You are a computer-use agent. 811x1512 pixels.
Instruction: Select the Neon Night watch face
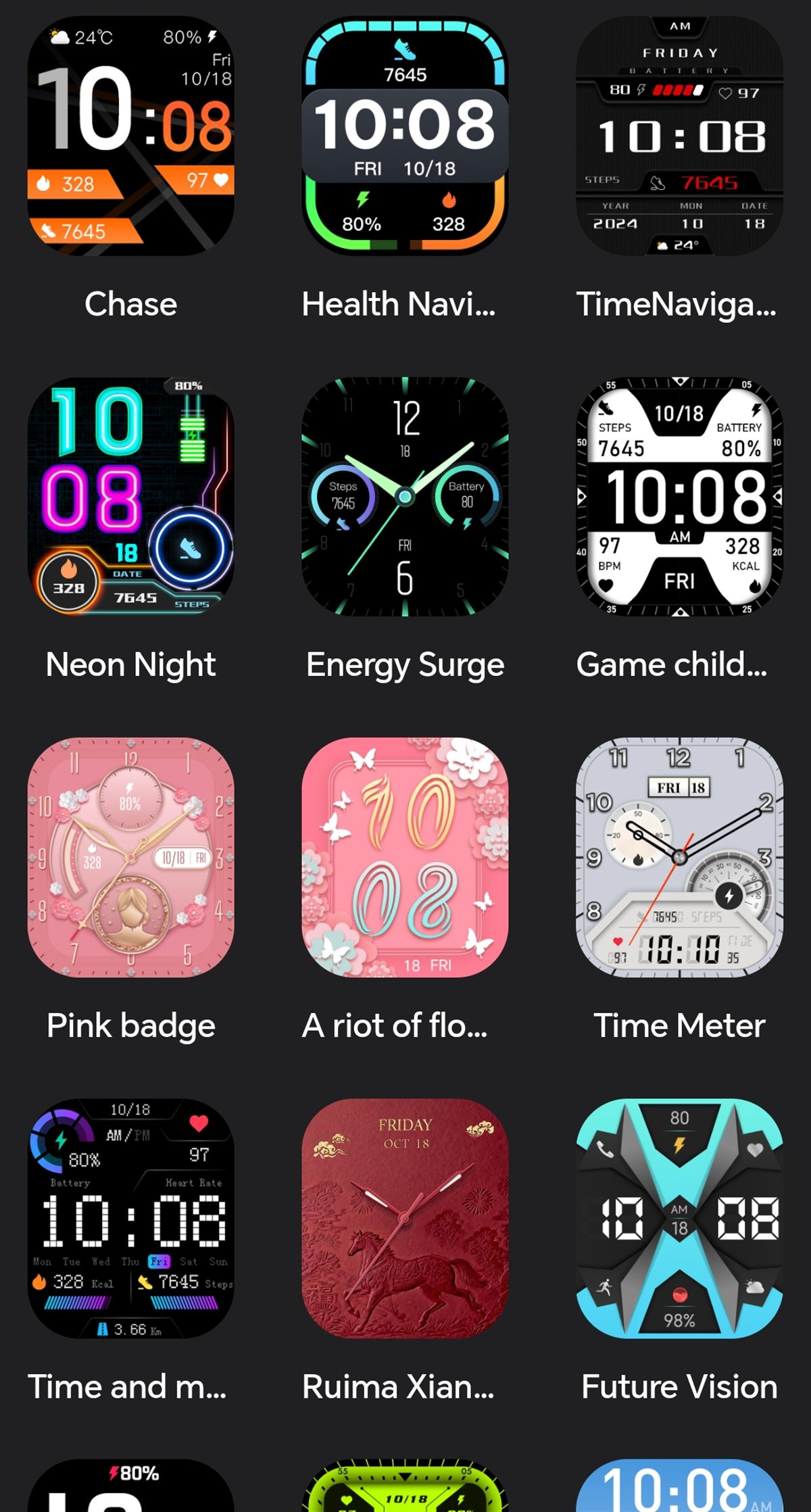coord(130,497)
